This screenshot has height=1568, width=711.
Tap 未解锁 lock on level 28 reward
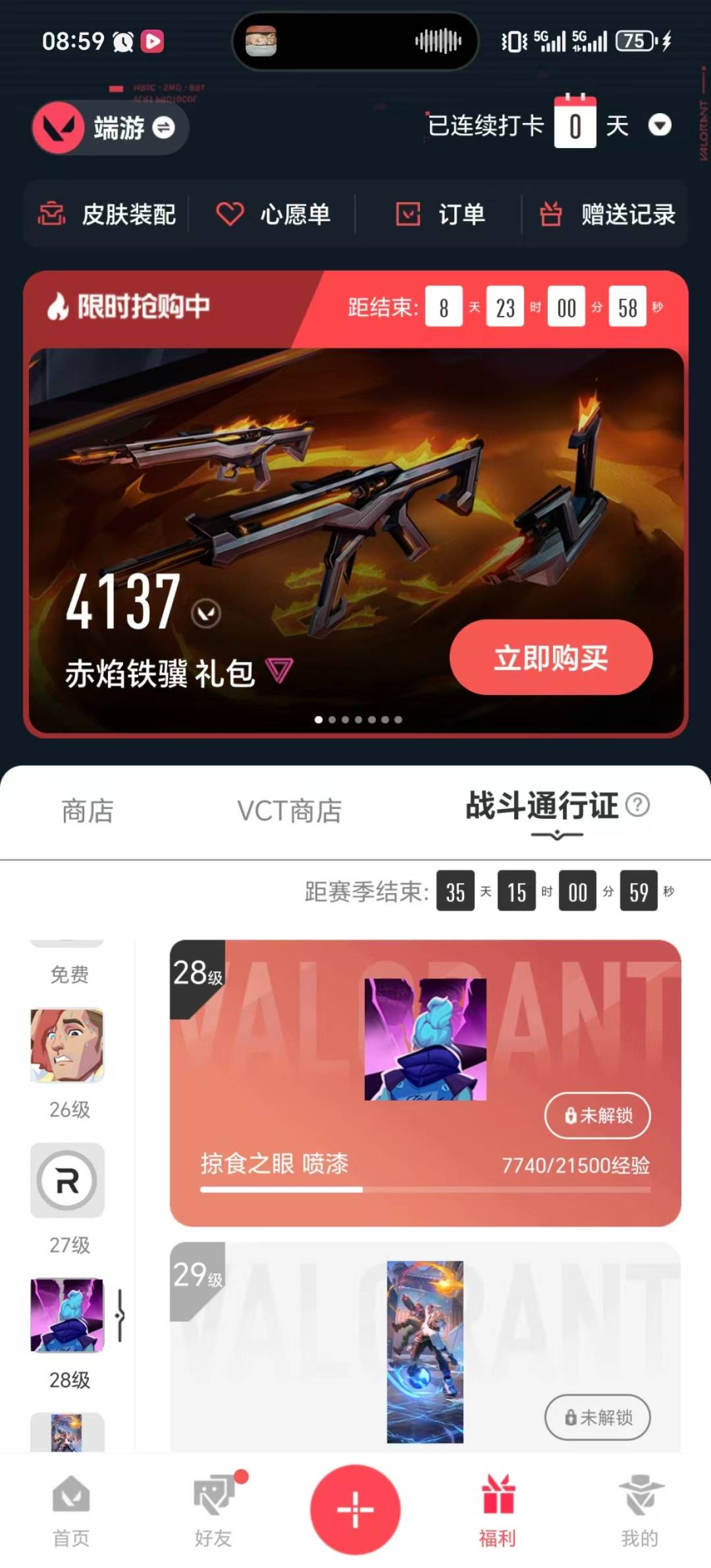[596, 1116]
